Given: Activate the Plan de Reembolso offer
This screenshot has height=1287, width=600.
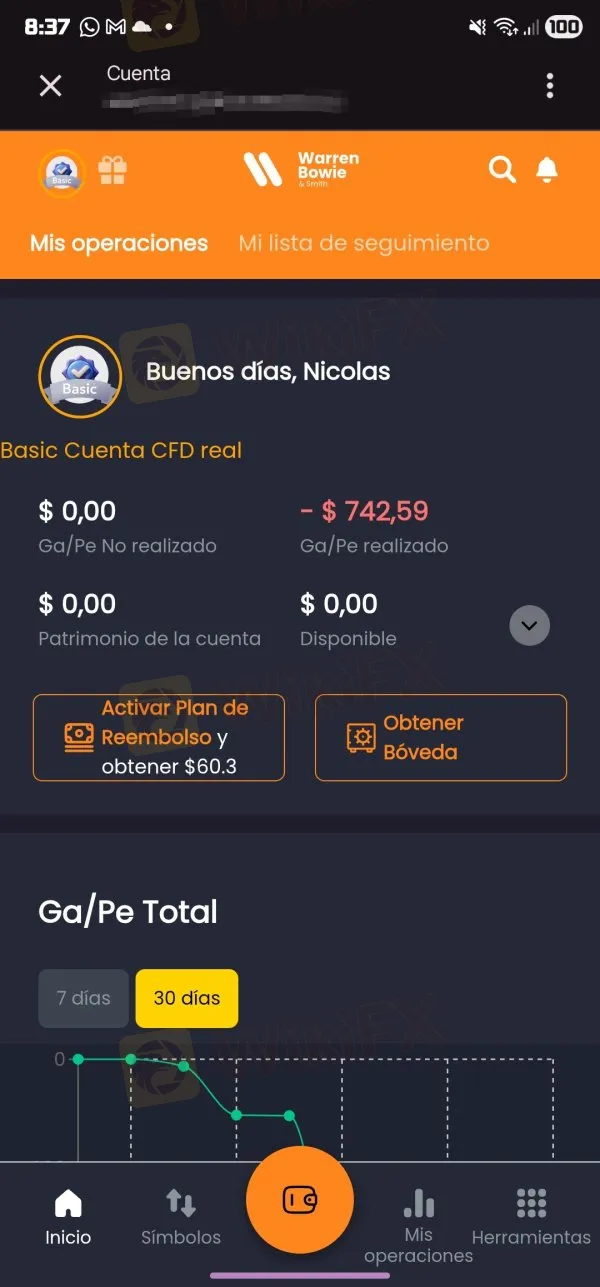Looking at the screenshot, I should click(159, 738).
